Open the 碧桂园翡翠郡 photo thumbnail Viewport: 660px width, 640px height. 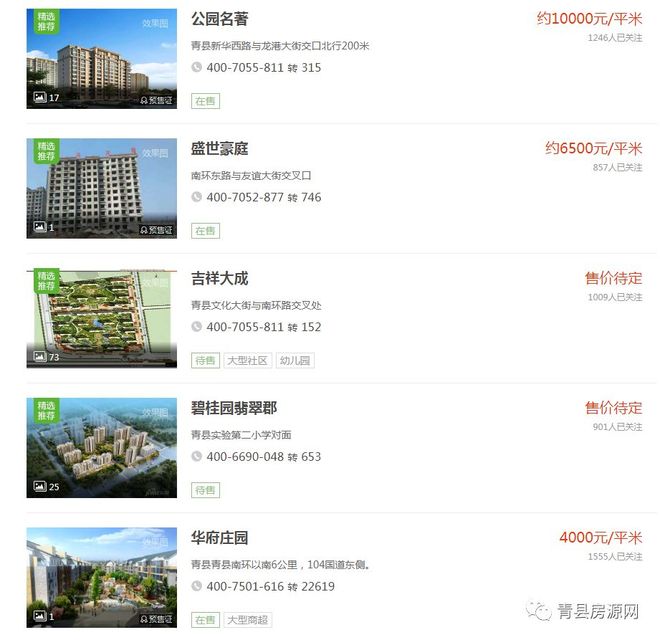101,447
